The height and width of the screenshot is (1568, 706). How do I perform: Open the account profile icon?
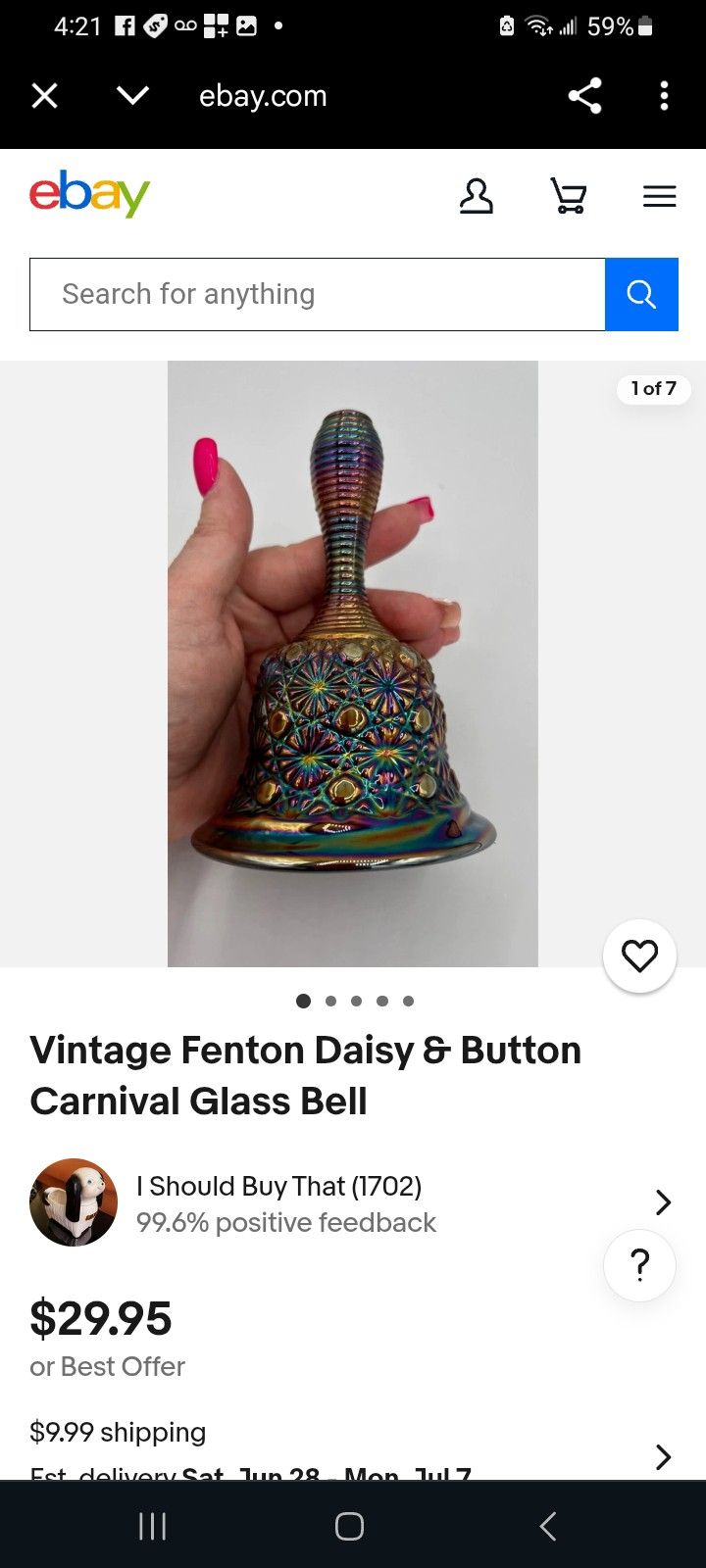click(x=477, y=196)
